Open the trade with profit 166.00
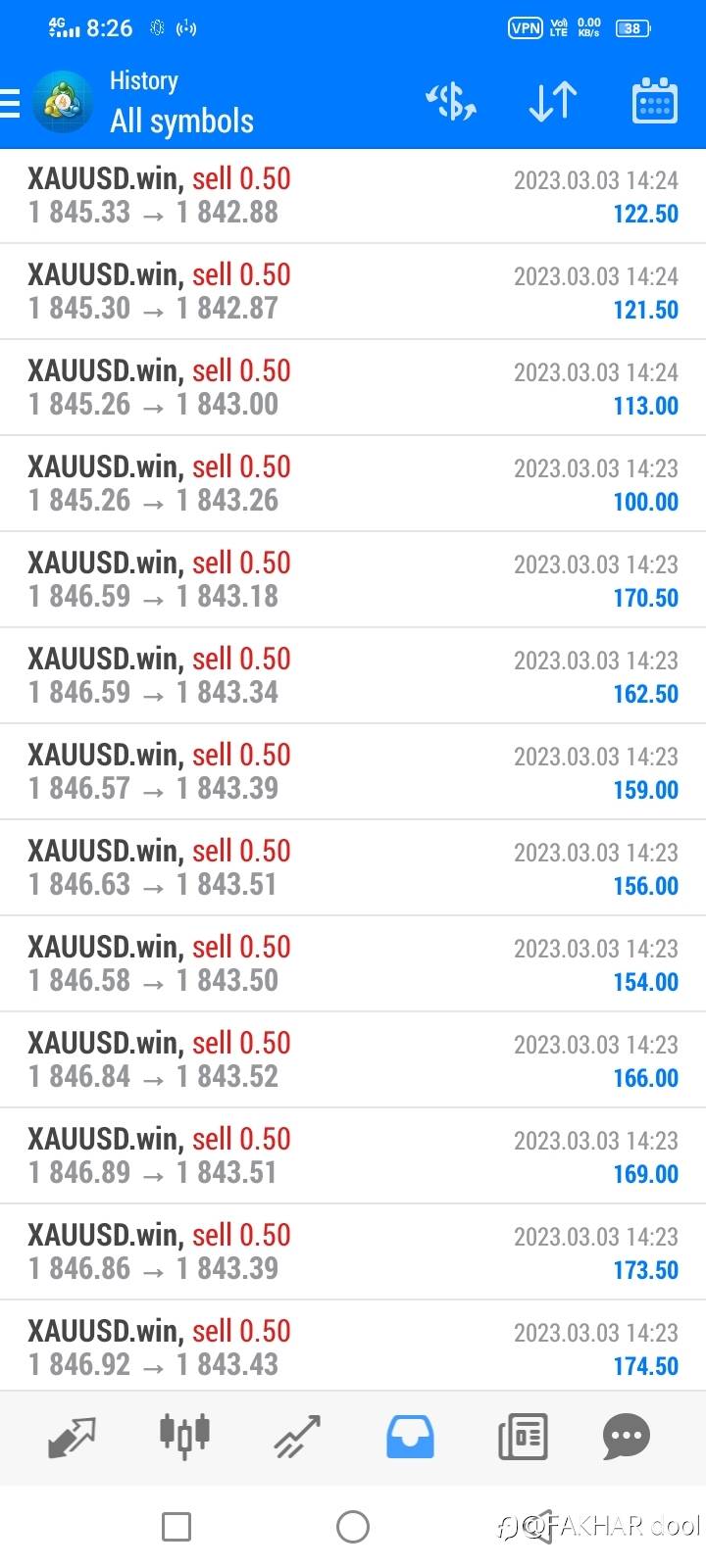The image size is (706, 1568). coord(353,1060)
